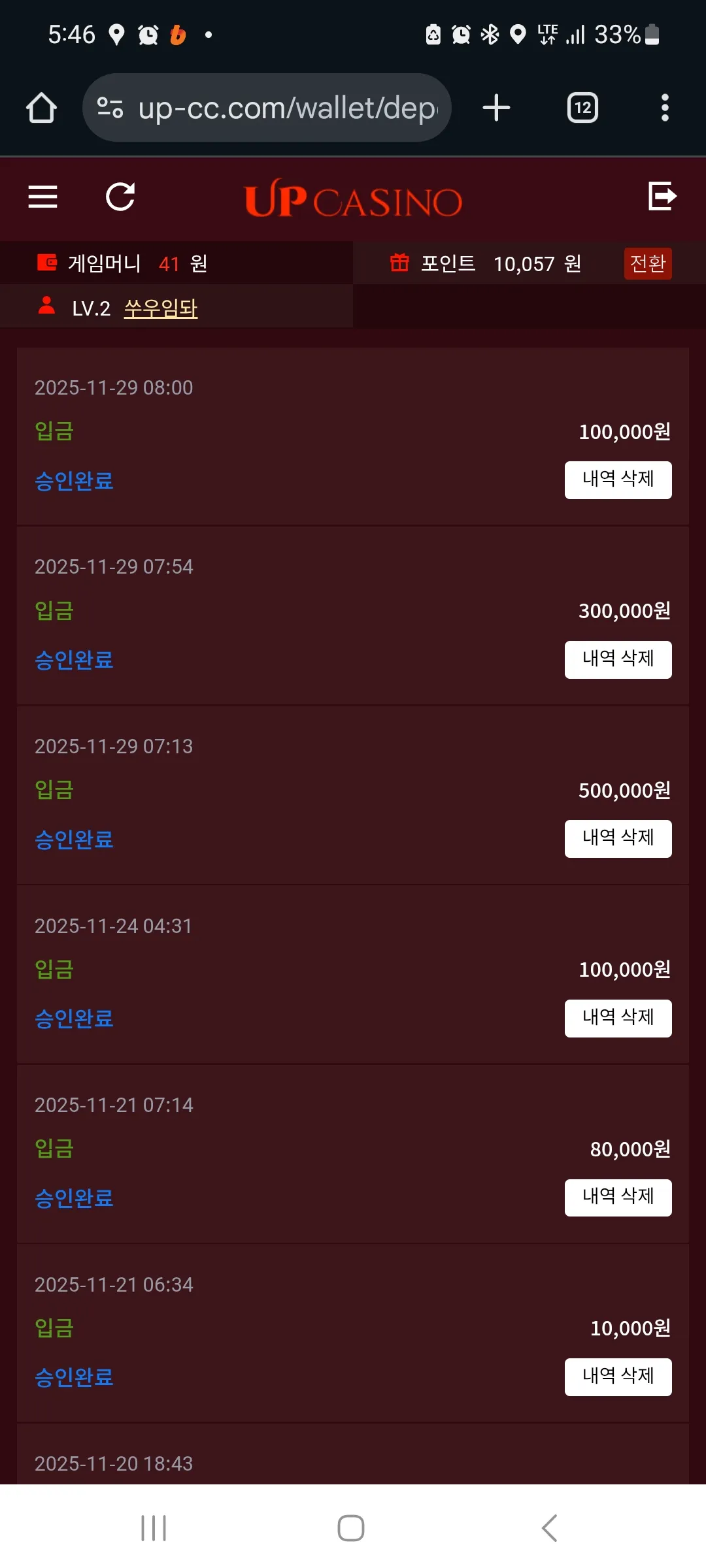Screen dimensions: 706x1568
Task: Delete the 2025-11-24 04:31 deposit record
Action: point(618,1019)
